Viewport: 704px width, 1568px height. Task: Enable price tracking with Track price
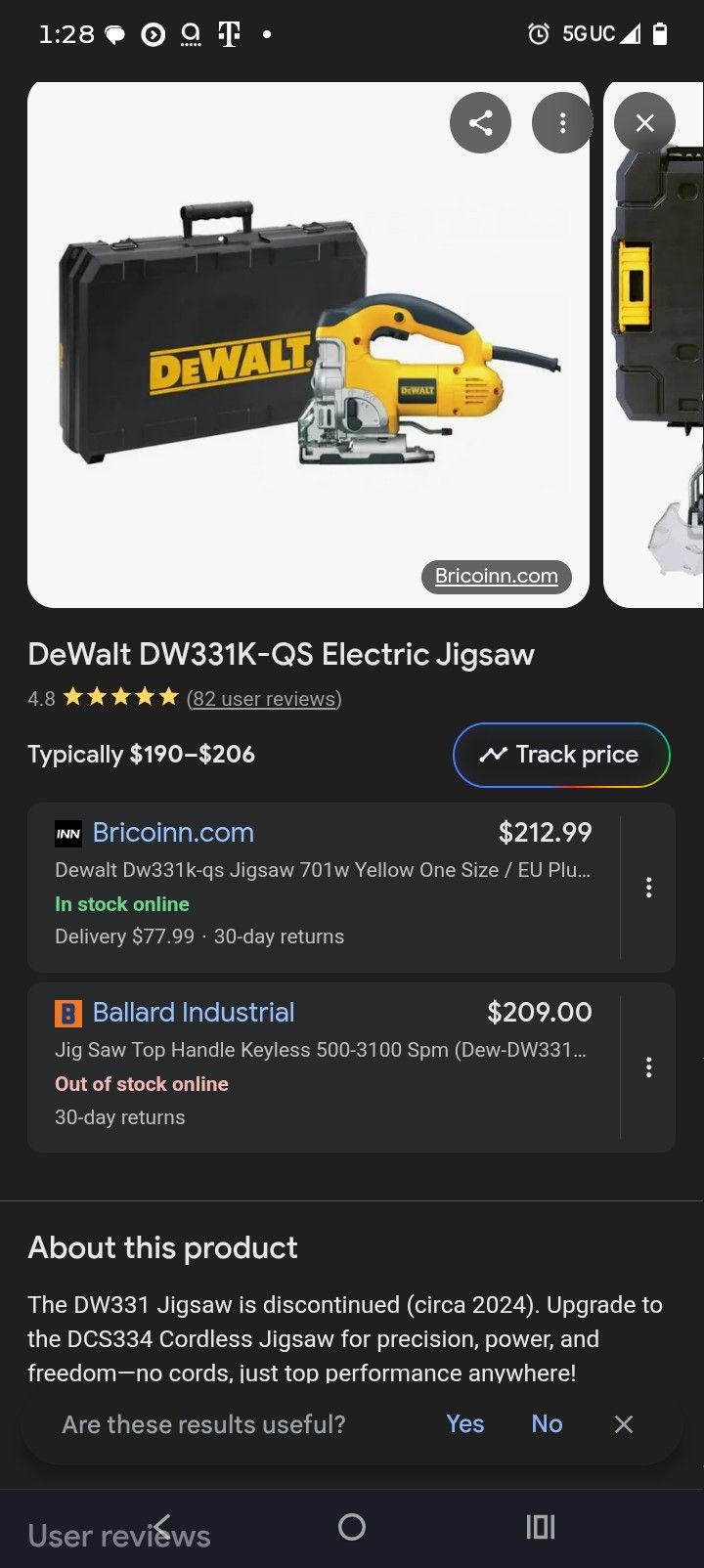coord(561,754)
